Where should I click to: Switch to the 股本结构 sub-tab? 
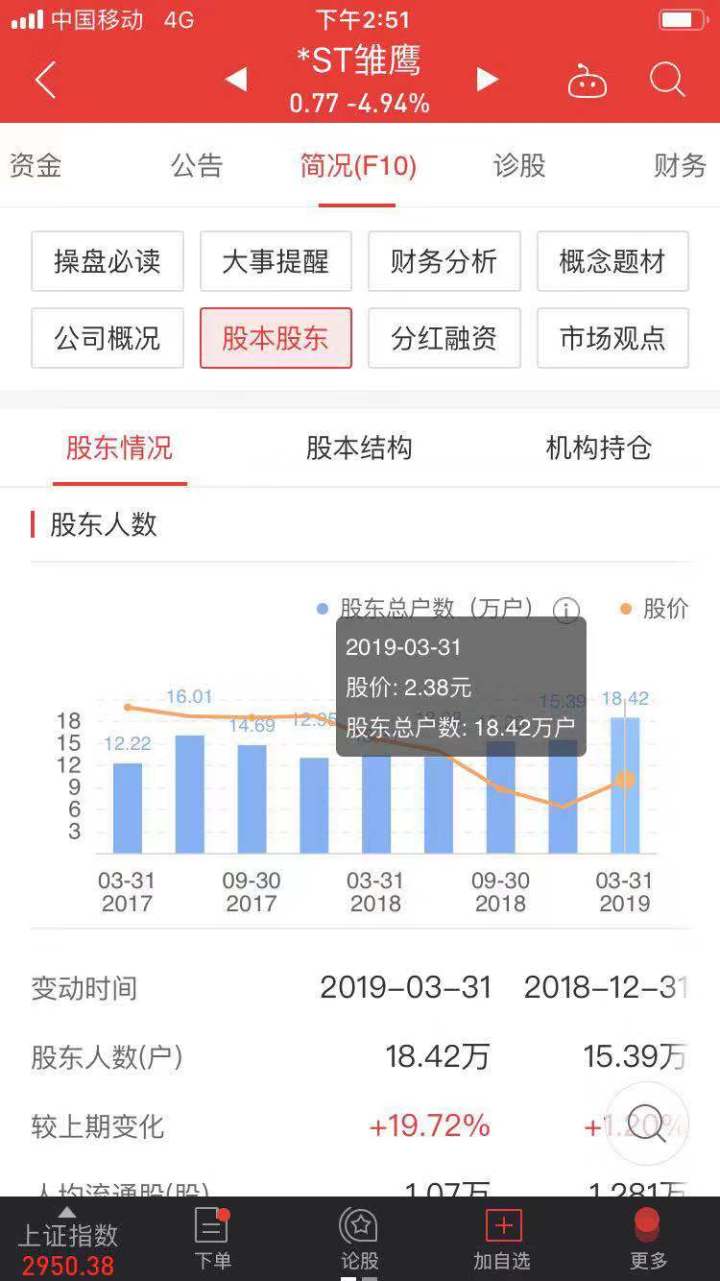[x=359, y=448]
